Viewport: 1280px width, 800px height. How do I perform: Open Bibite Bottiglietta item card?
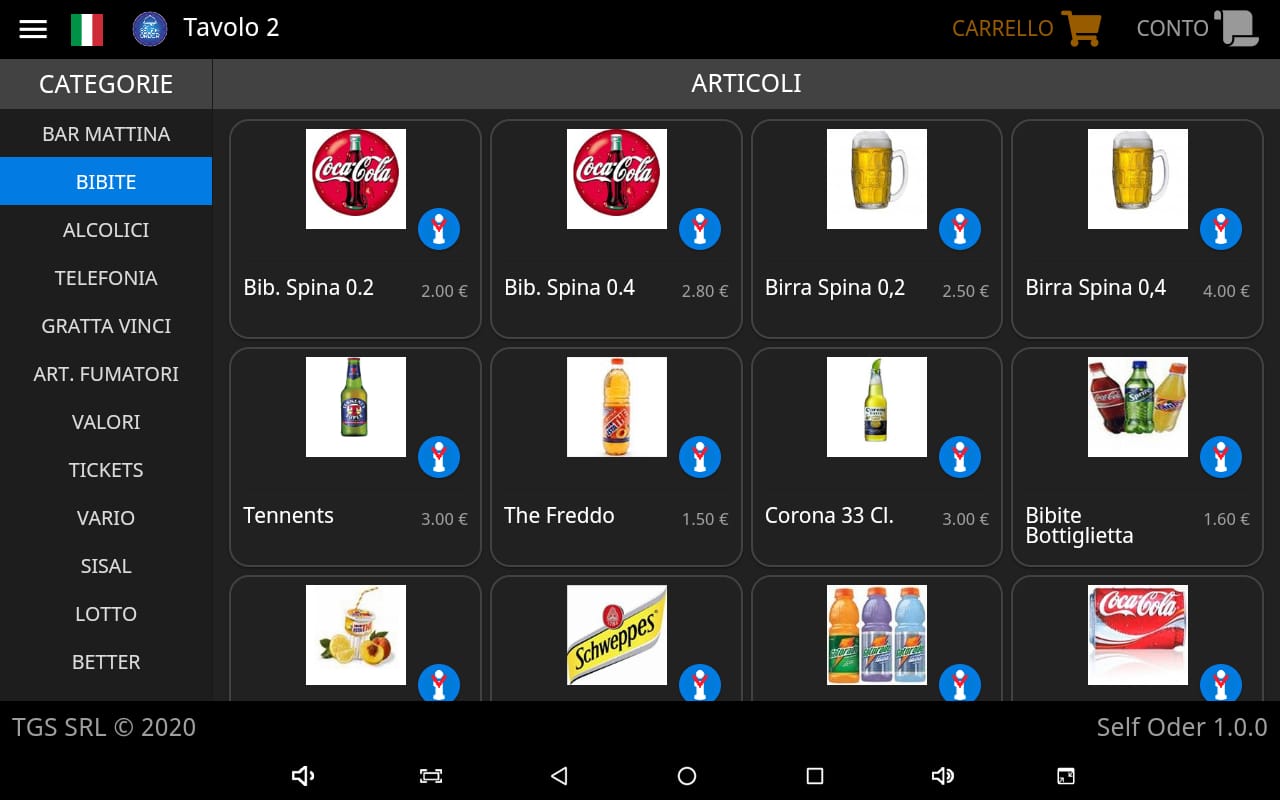[1137, 457]
